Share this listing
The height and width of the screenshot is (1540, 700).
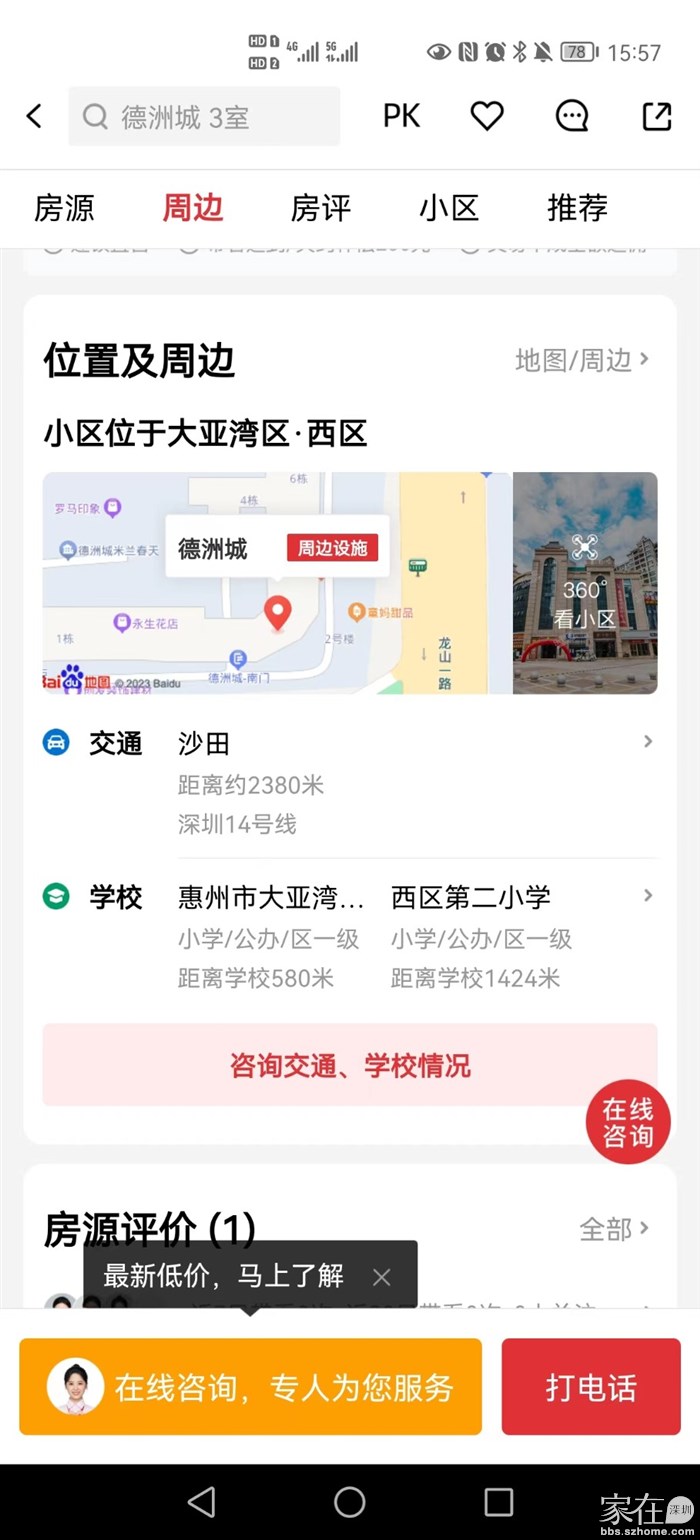point(656,117)
